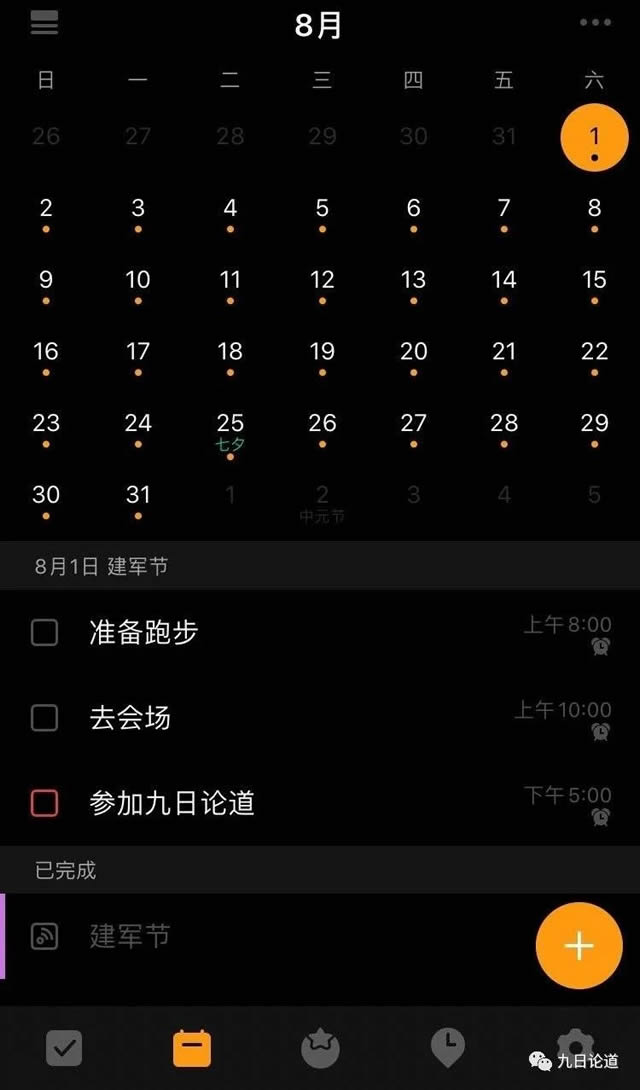Open the three-dot overflow menu

[594, 23]
